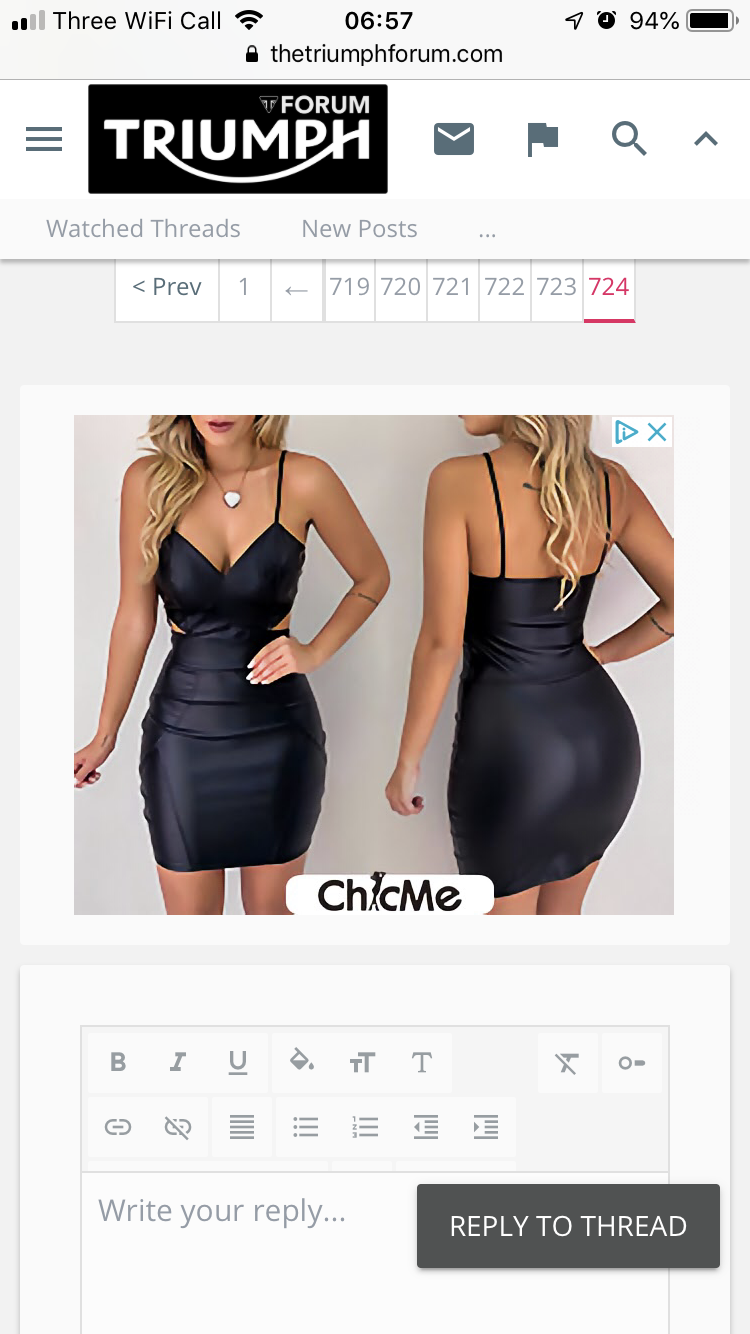Jump to page 1 of the thread

click(244, 288)
